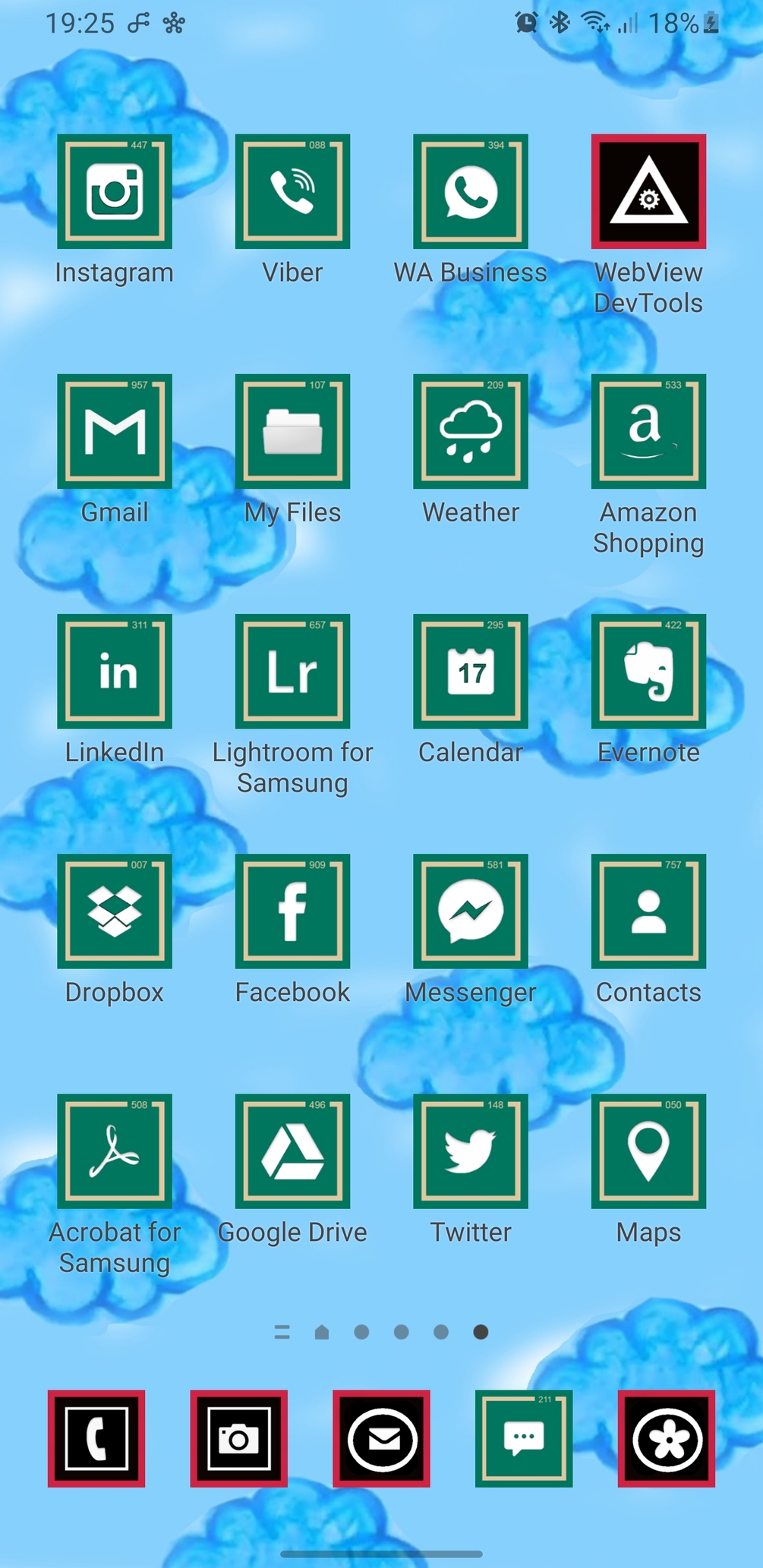Launch Google Drive
Image resolution: width=763 pixels, height=1568 pixels.
point(292,1151)
